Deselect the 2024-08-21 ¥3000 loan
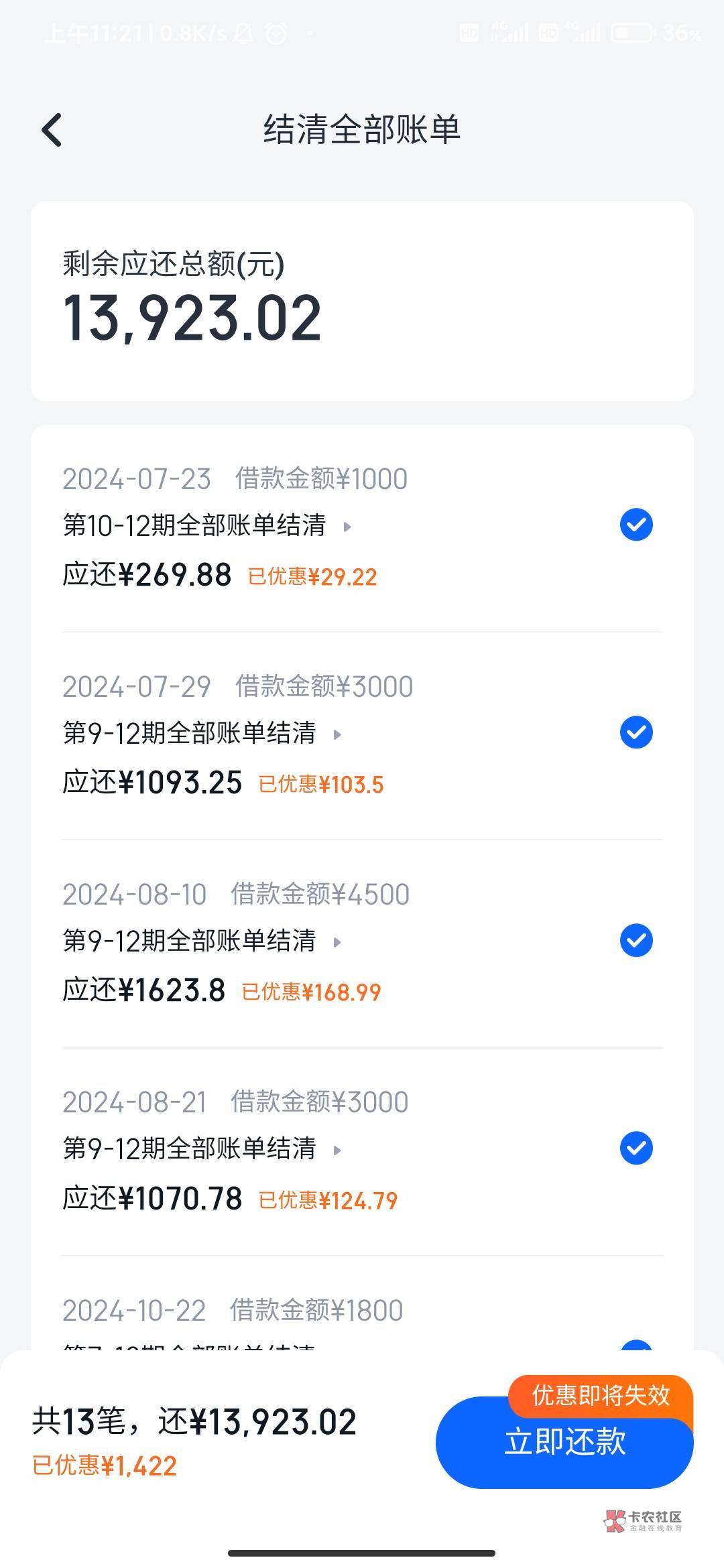This screenshot has height=1568, width=724. 636,1148
